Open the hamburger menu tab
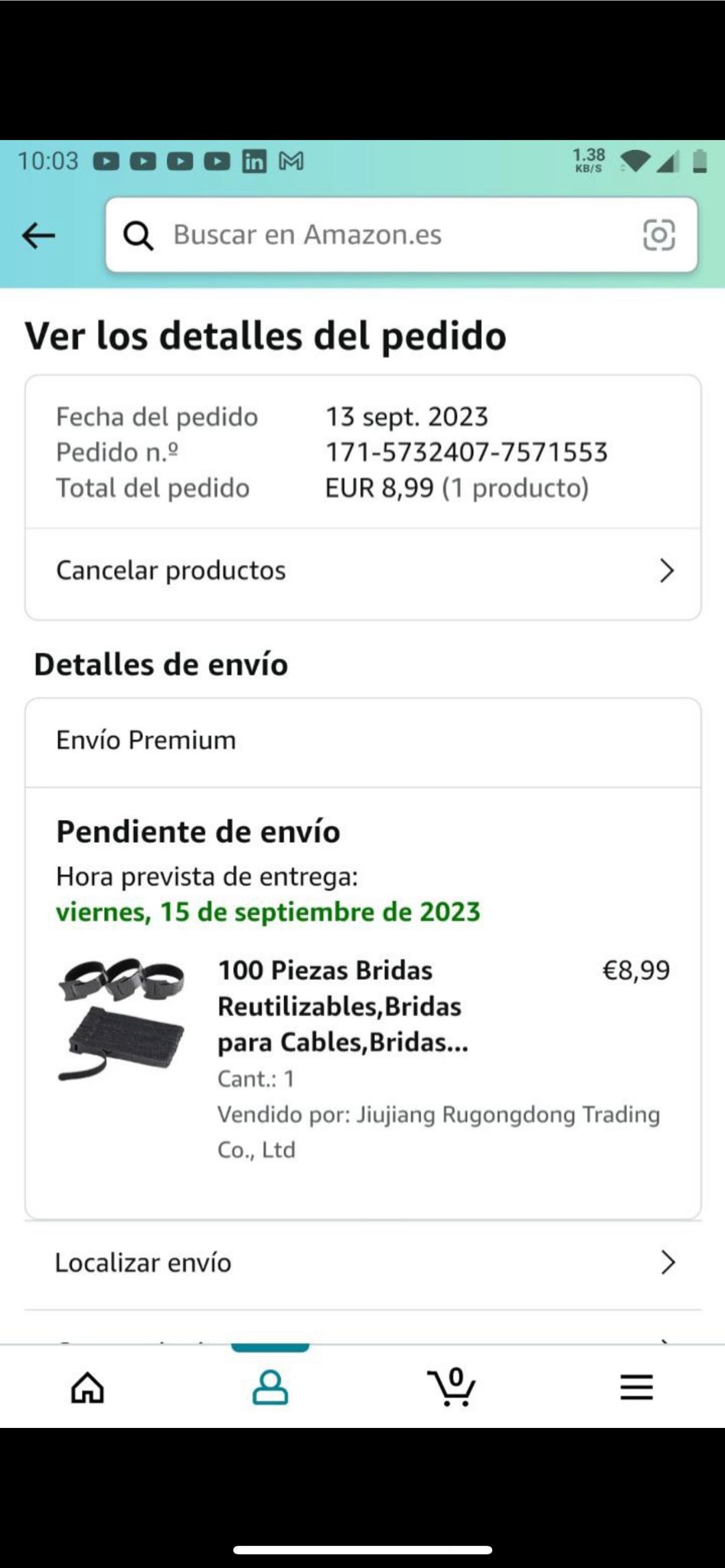This screenshot has width=725, height=1568. click(636, 1387)
